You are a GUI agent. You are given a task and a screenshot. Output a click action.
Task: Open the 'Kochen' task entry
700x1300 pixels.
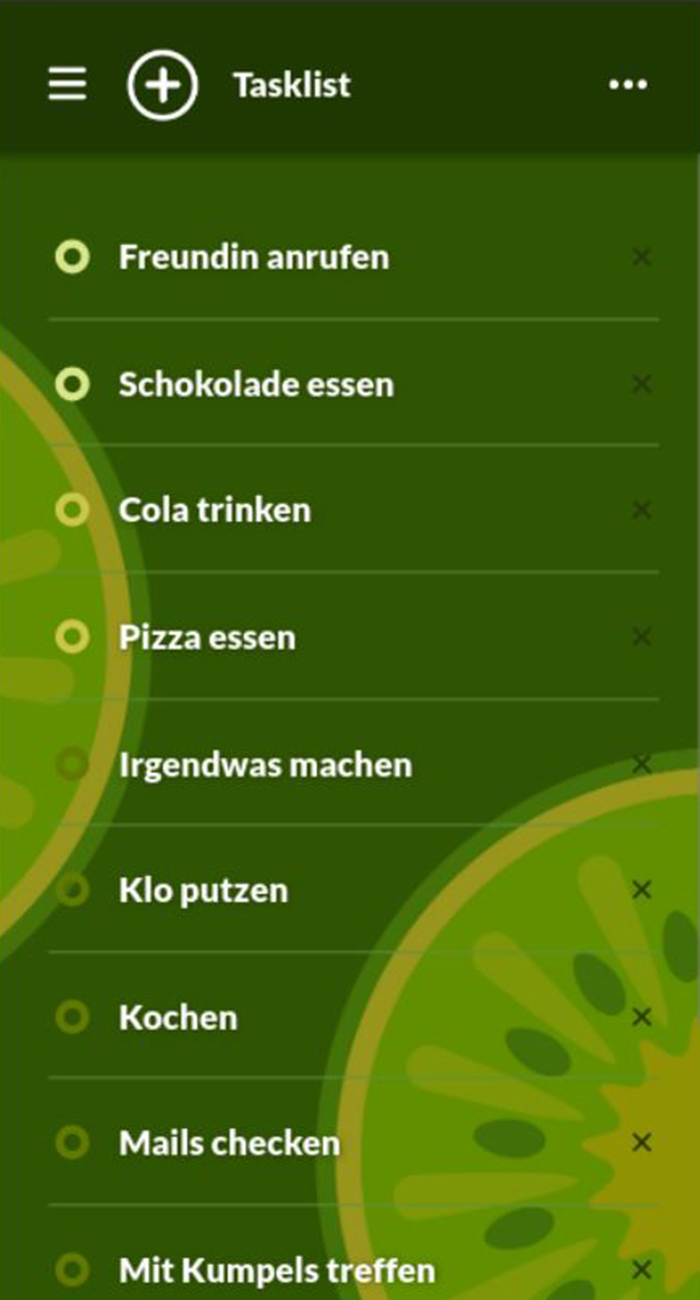tap(178, 1017)
